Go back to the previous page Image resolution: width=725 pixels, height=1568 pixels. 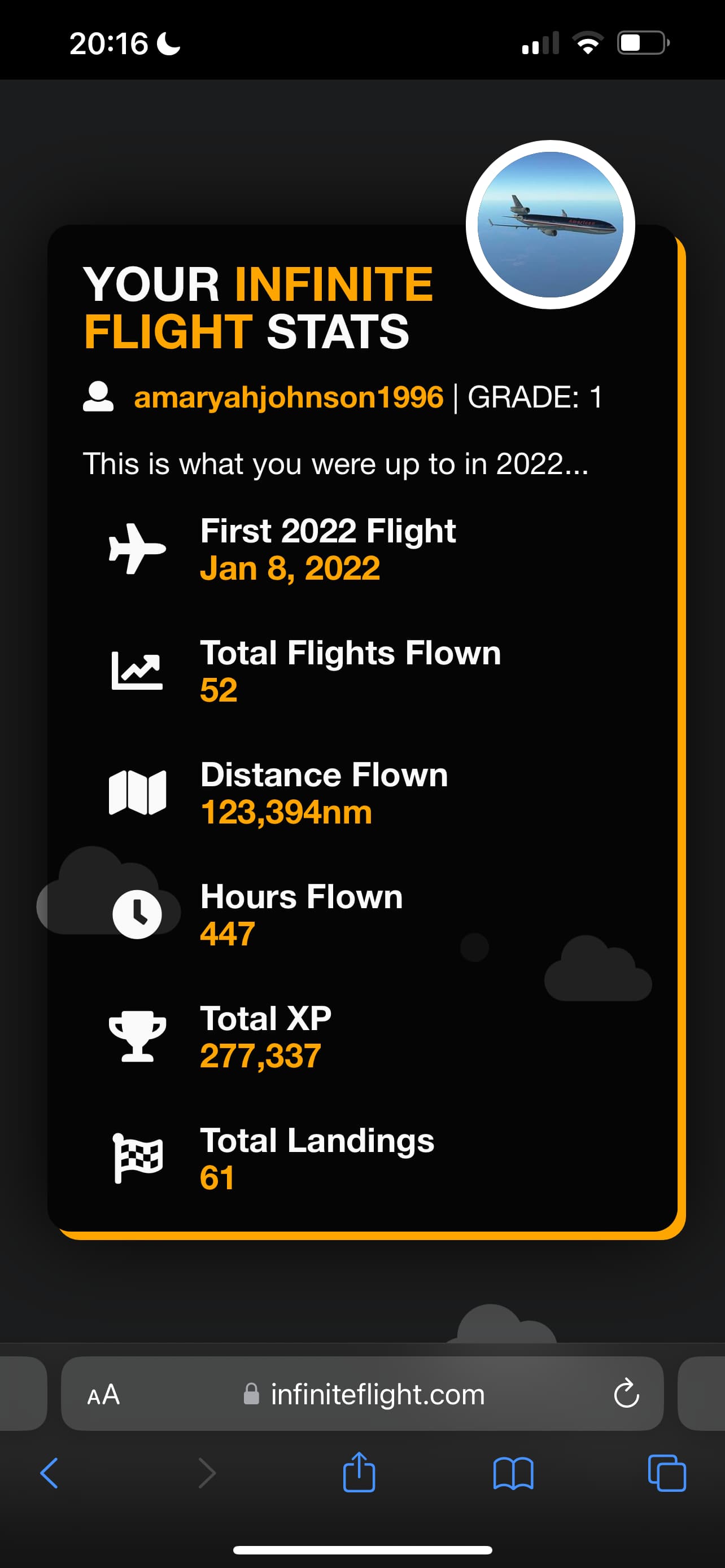49,1474
